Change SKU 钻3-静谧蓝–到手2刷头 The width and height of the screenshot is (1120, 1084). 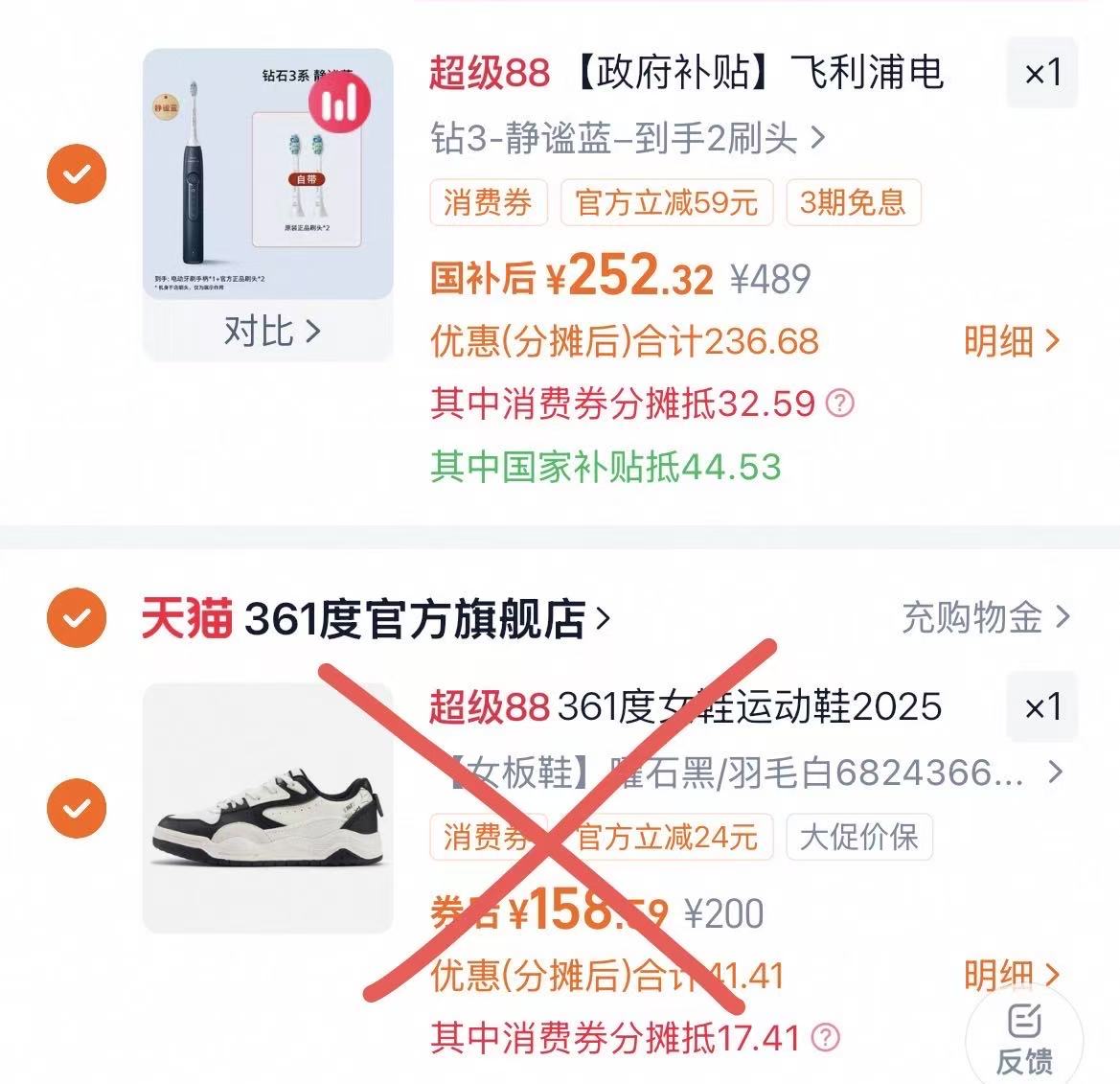628,139
